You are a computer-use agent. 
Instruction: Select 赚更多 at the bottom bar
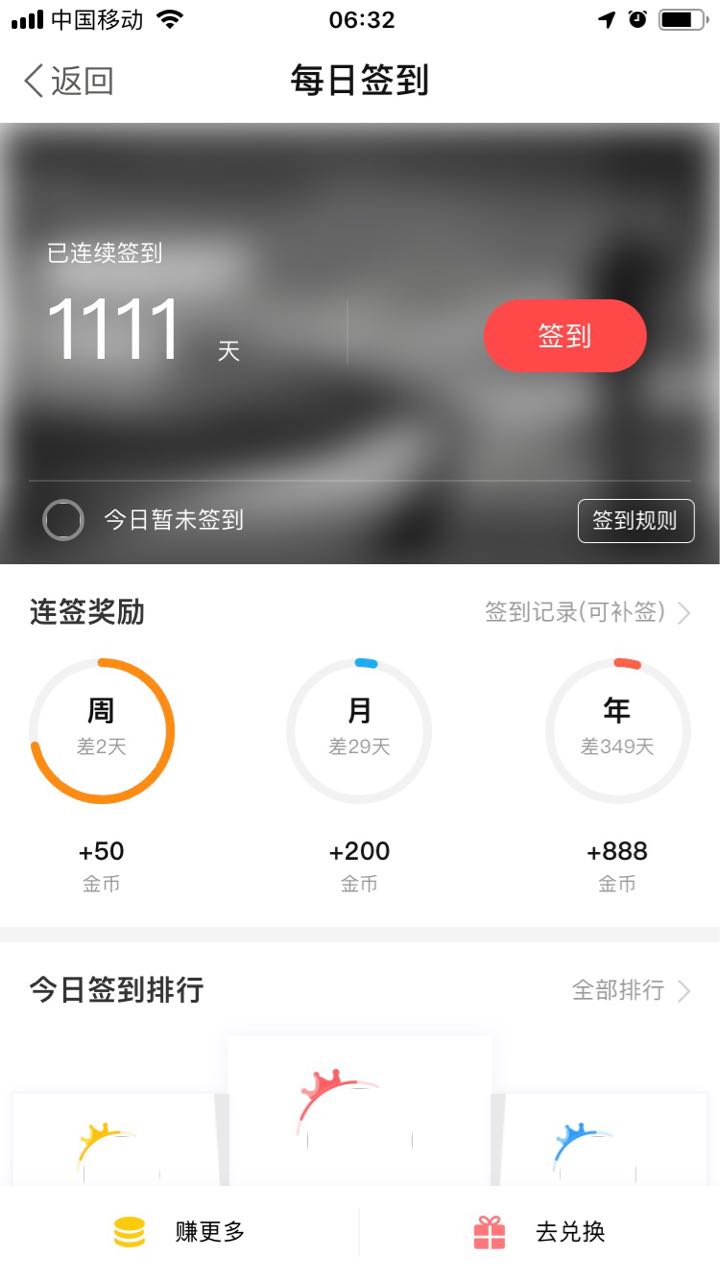(x=180, y=1232)
